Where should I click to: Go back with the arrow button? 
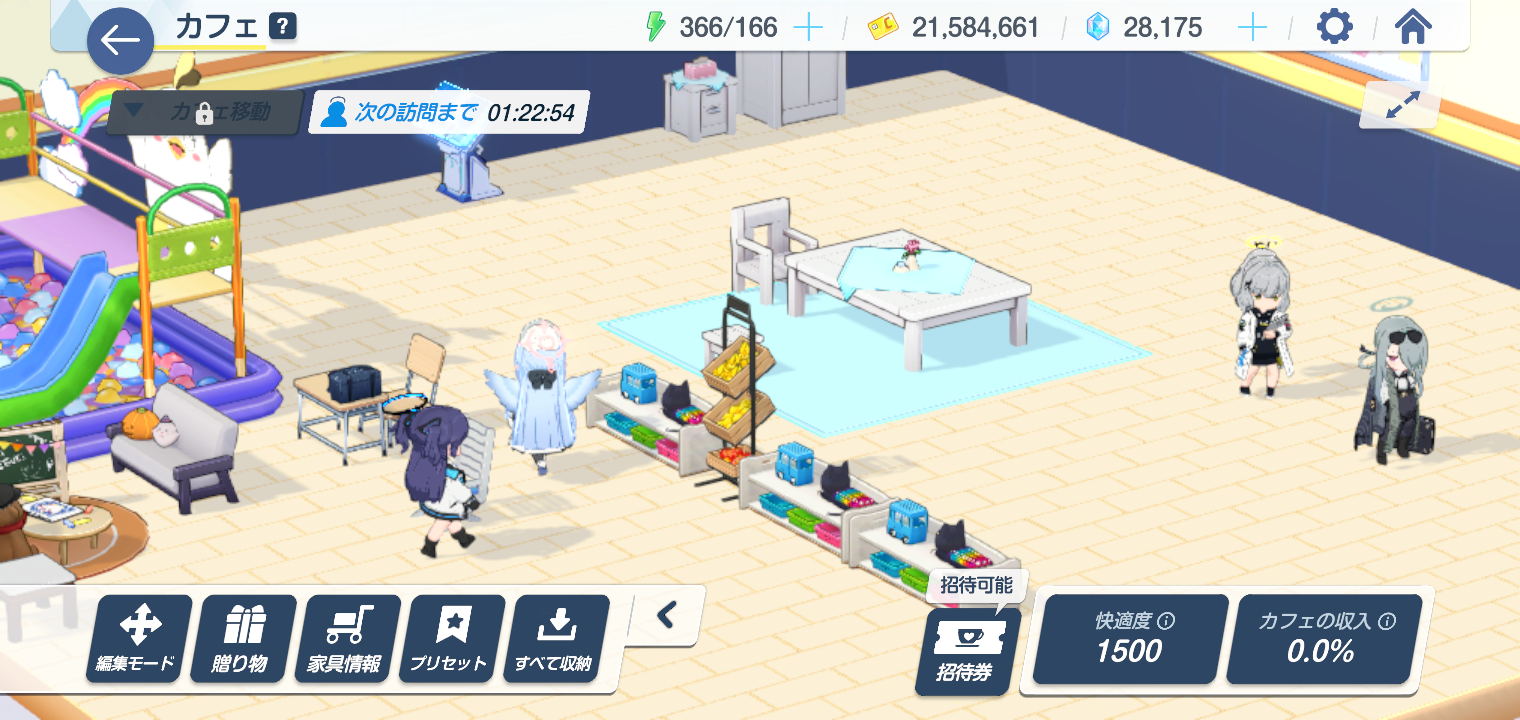point(120,41)
